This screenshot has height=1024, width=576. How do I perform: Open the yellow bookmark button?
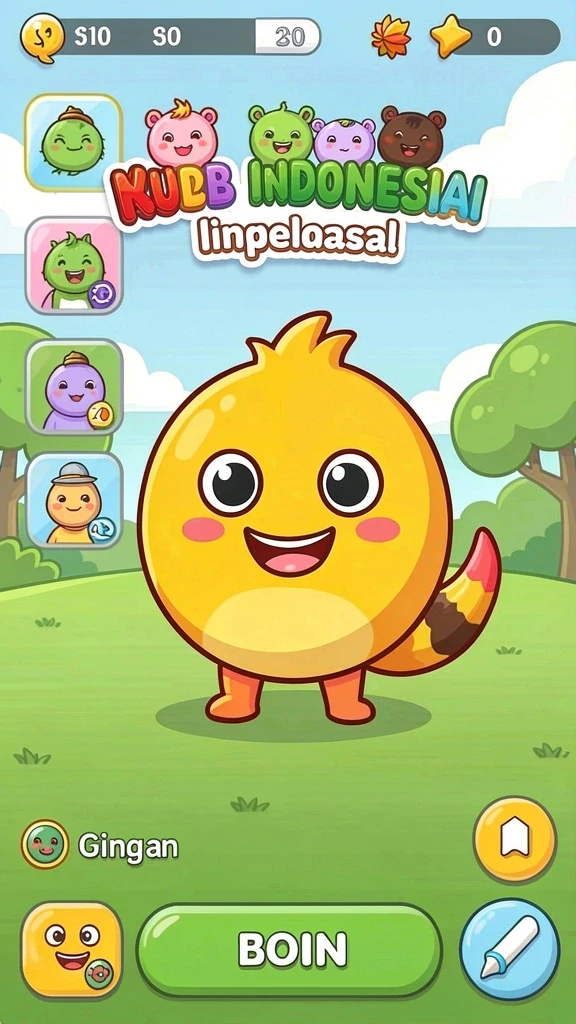click(515, 840)
